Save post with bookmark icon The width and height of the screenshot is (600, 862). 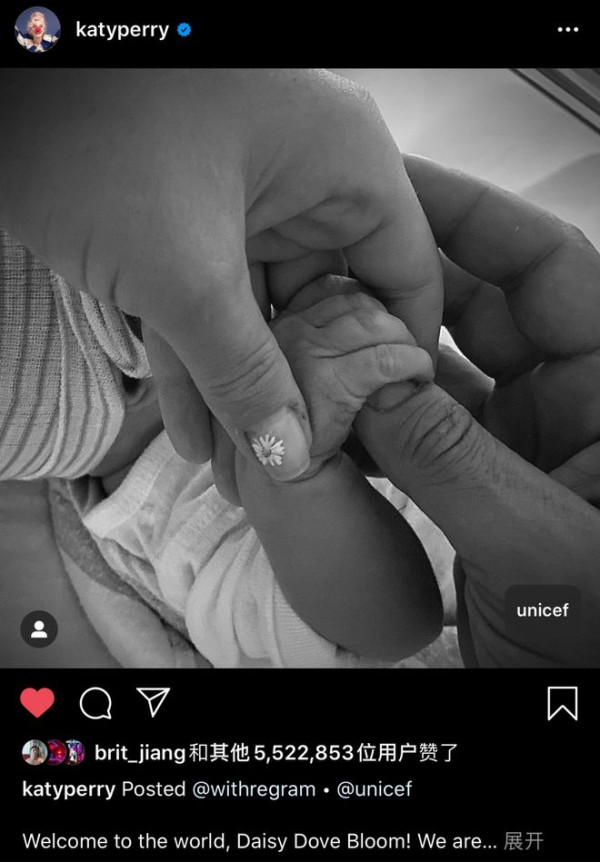[562, 703]
